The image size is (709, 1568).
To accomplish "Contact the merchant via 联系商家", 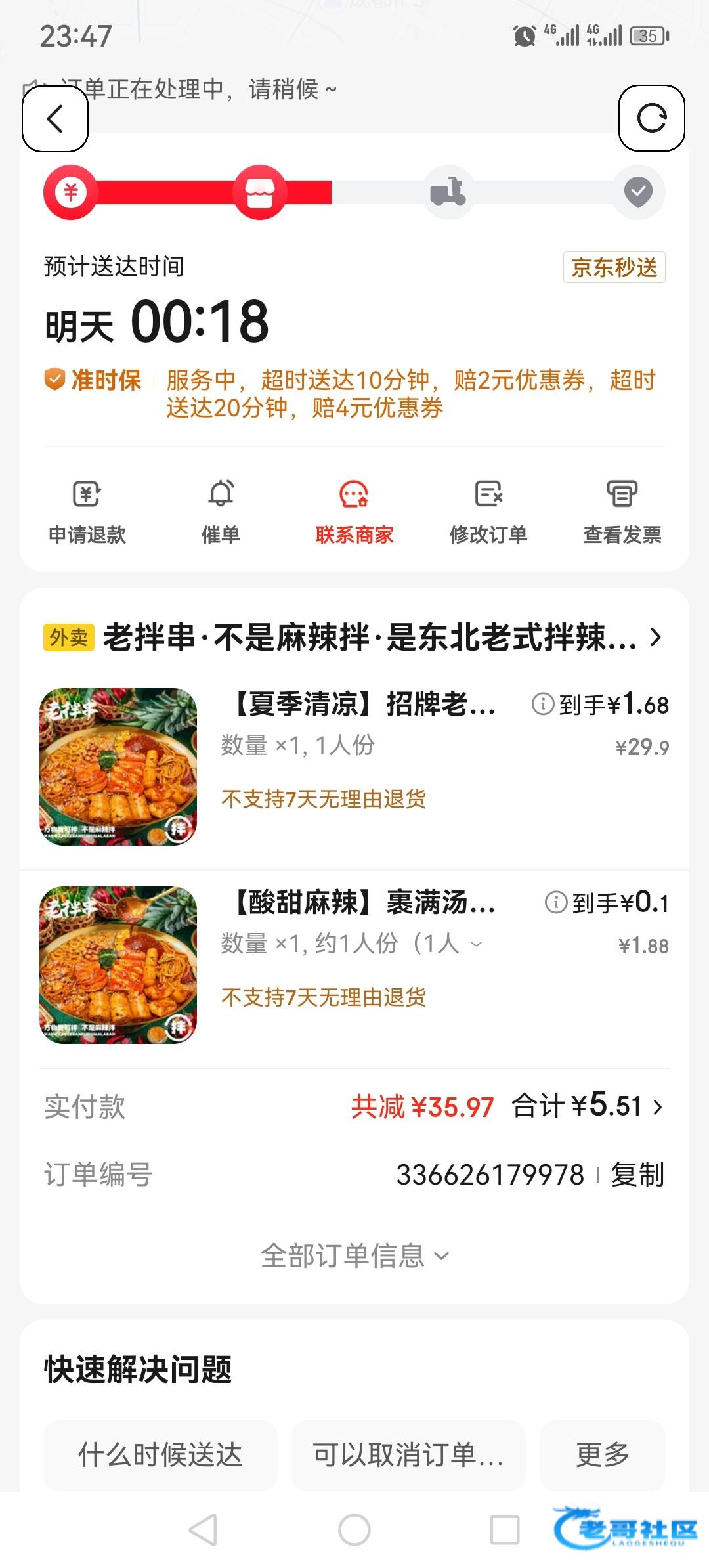I will pos(354,512).
